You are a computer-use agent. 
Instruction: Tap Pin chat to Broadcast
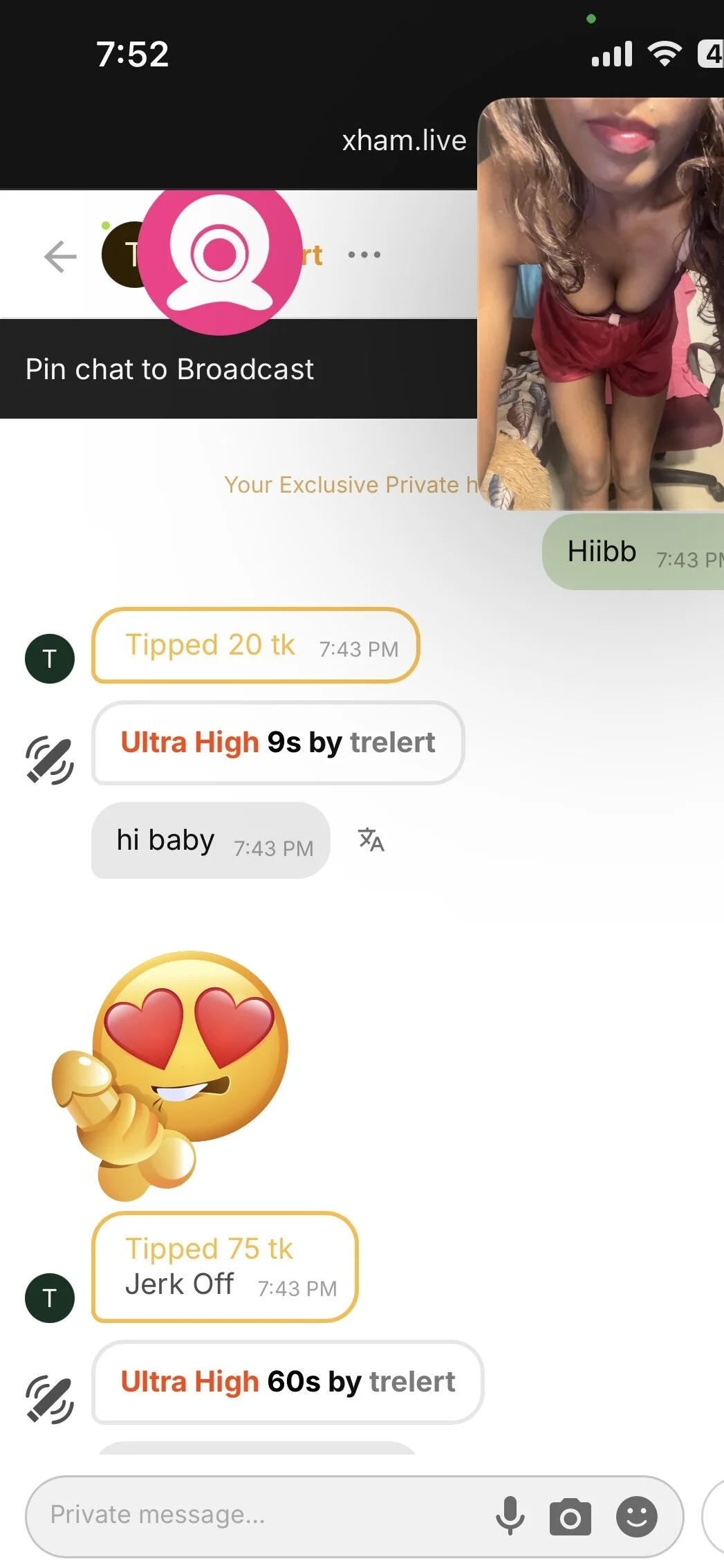pos(170,370)
